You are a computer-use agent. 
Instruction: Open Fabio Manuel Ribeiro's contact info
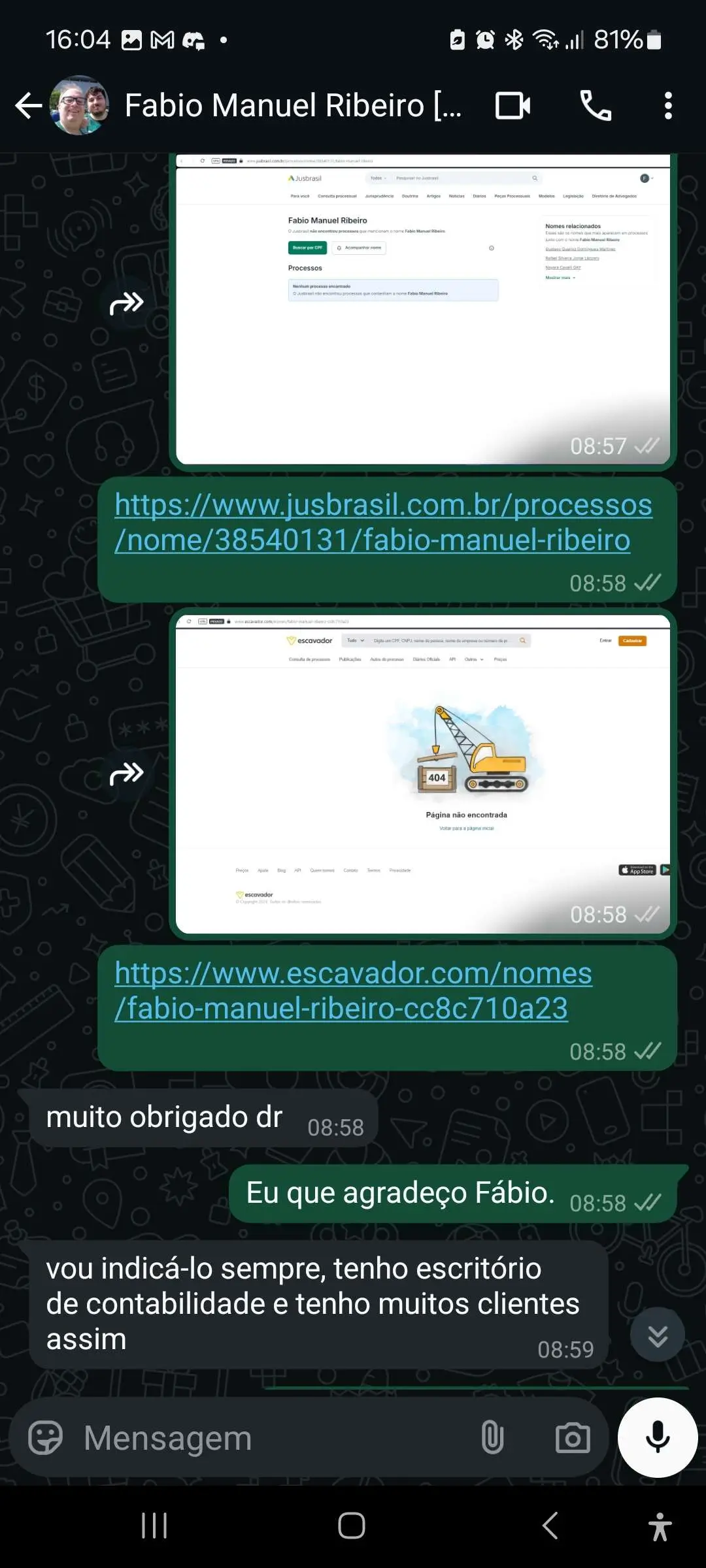click(x=293, y=105)
